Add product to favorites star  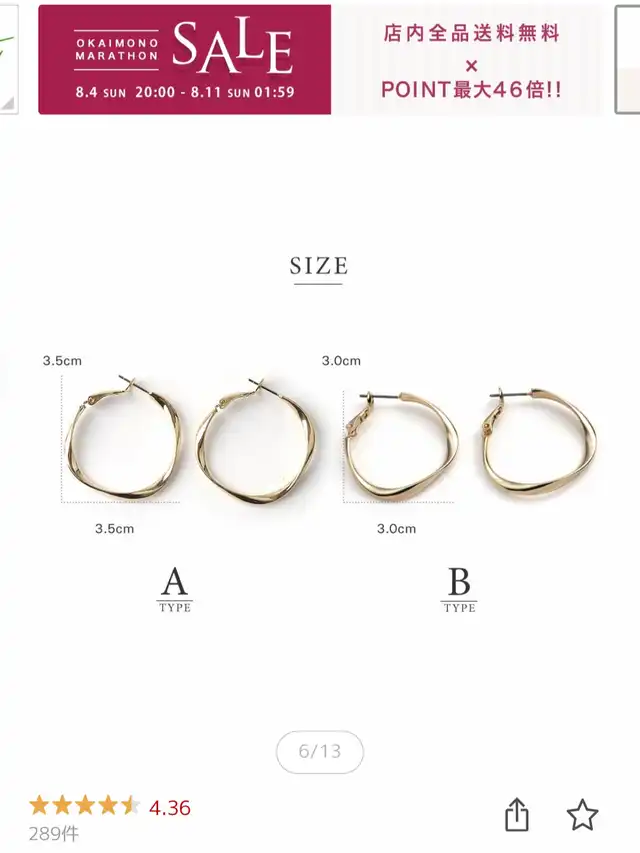582,815
